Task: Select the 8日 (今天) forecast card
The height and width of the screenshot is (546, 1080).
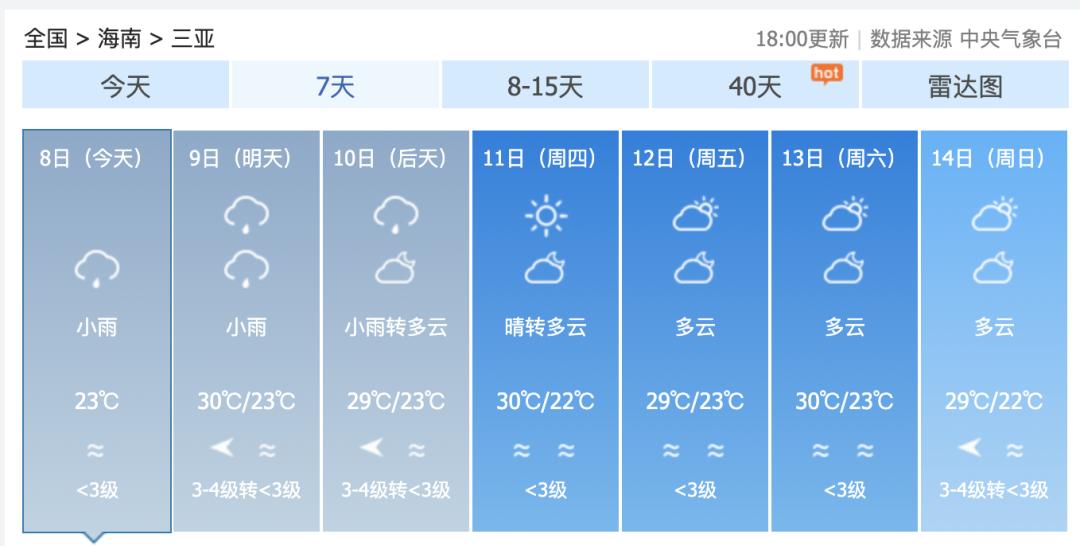Action: [x=97, y=330]
